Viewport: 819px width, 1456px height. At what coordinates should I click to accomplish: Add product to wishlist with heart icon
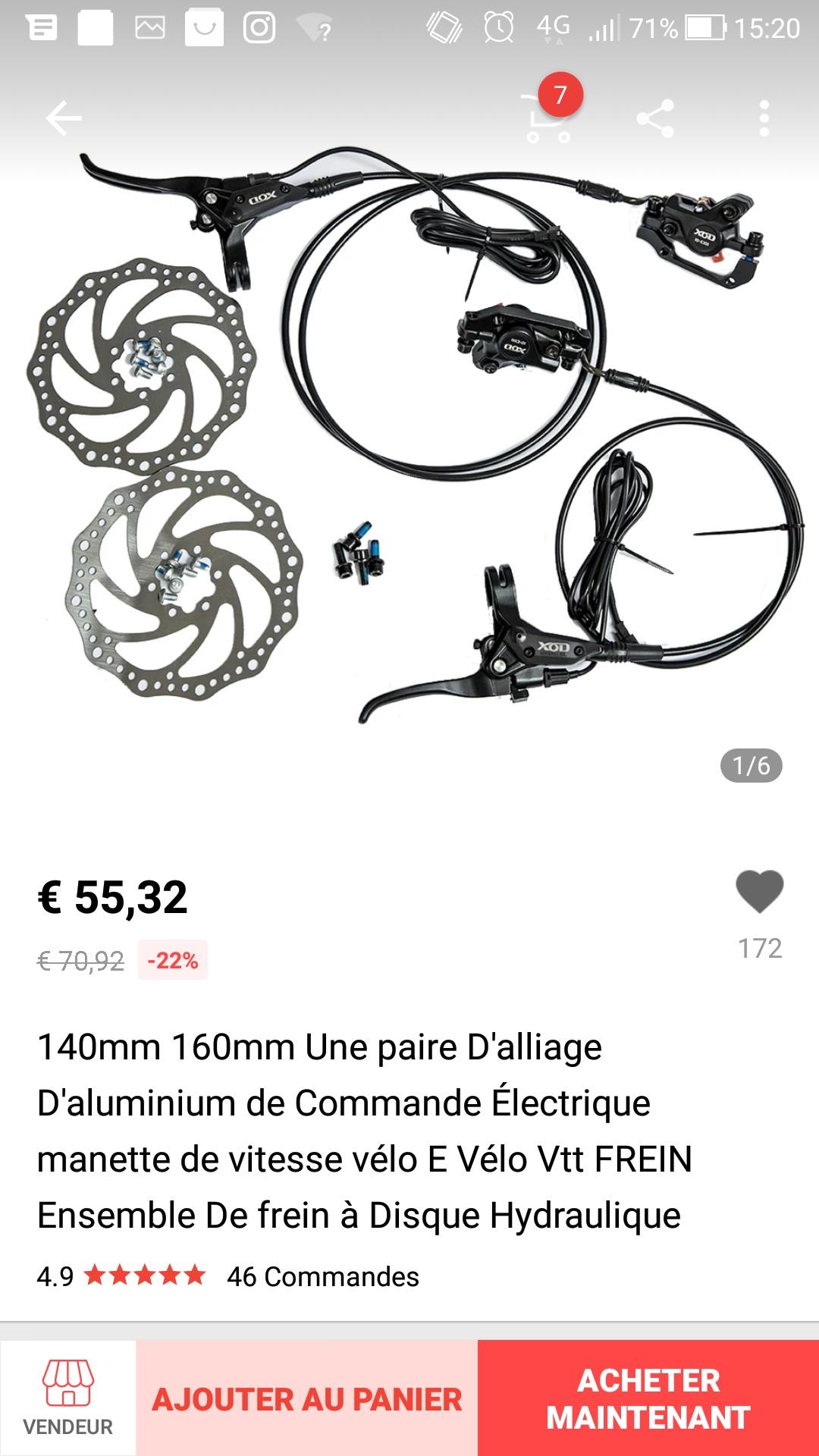759,892
